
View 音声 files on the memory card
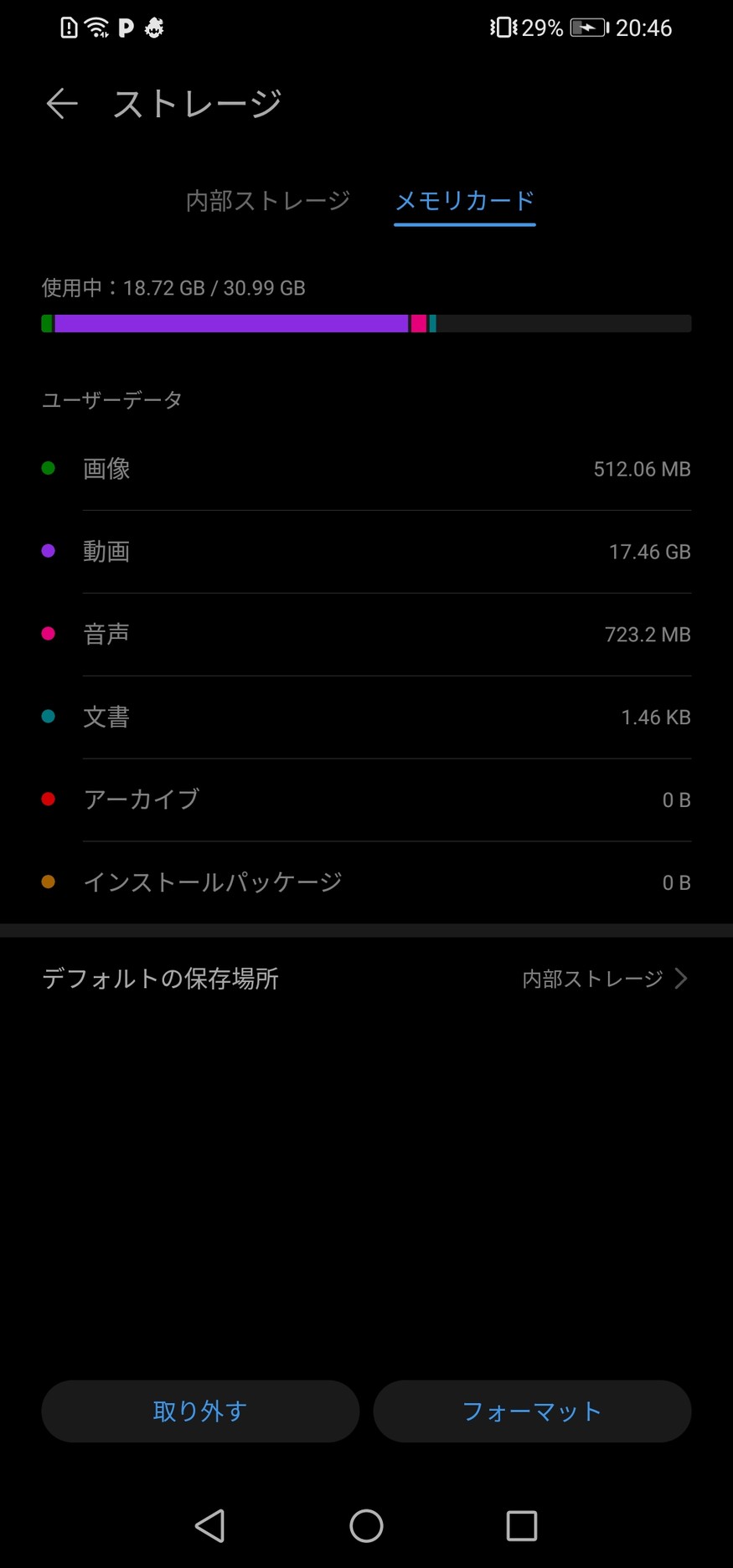[366, 635]
